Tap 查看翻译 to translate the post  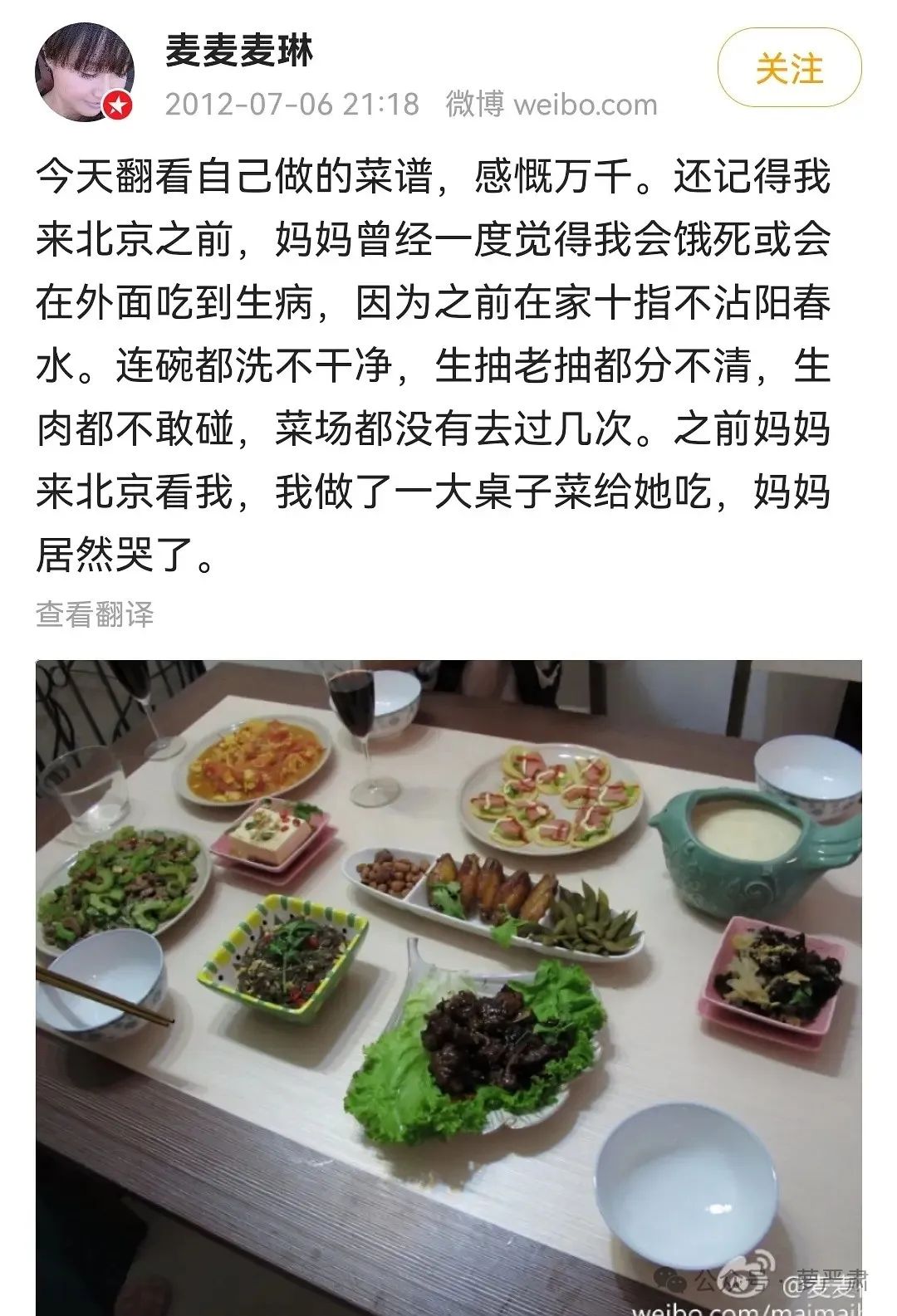point(95,614)
